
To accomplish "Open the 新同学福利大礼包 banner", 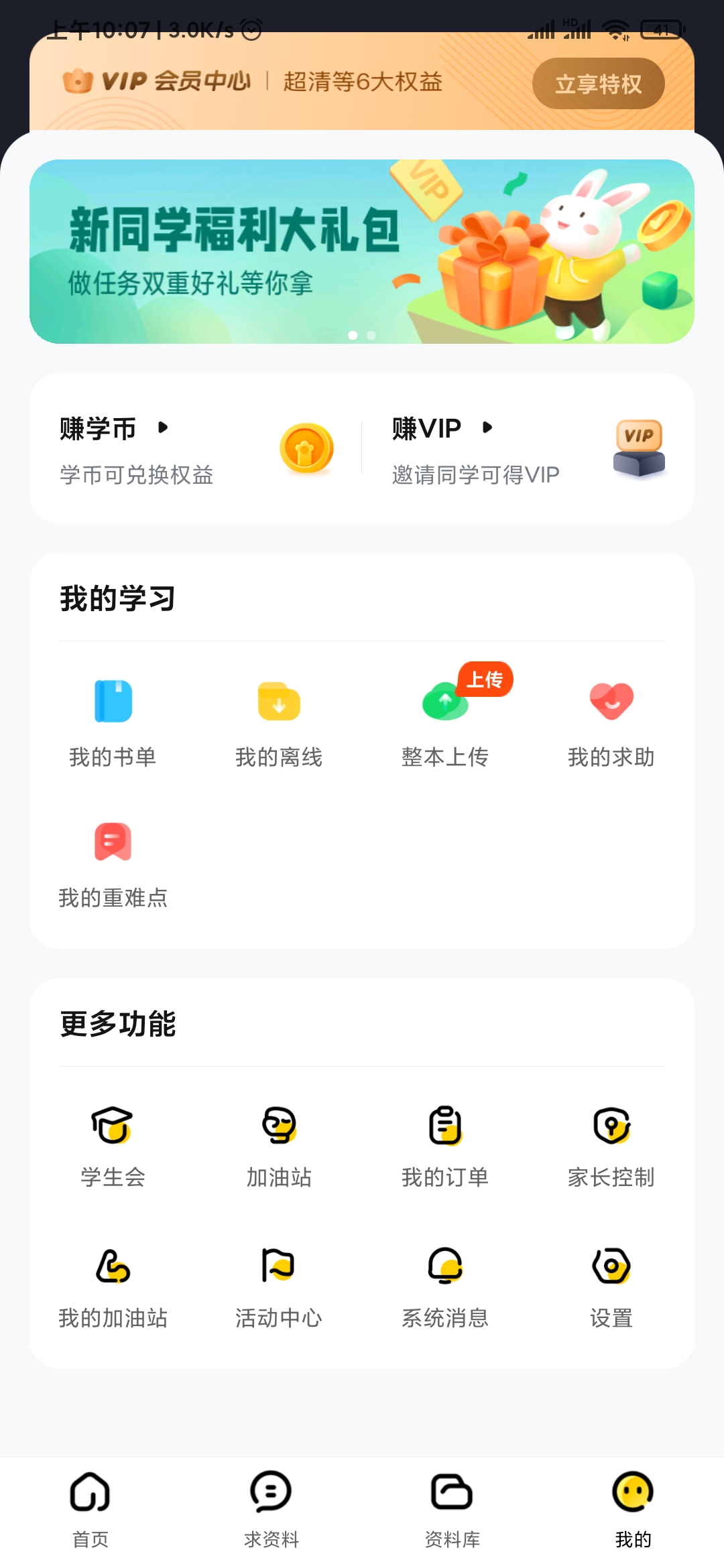I will pos(362,251).
